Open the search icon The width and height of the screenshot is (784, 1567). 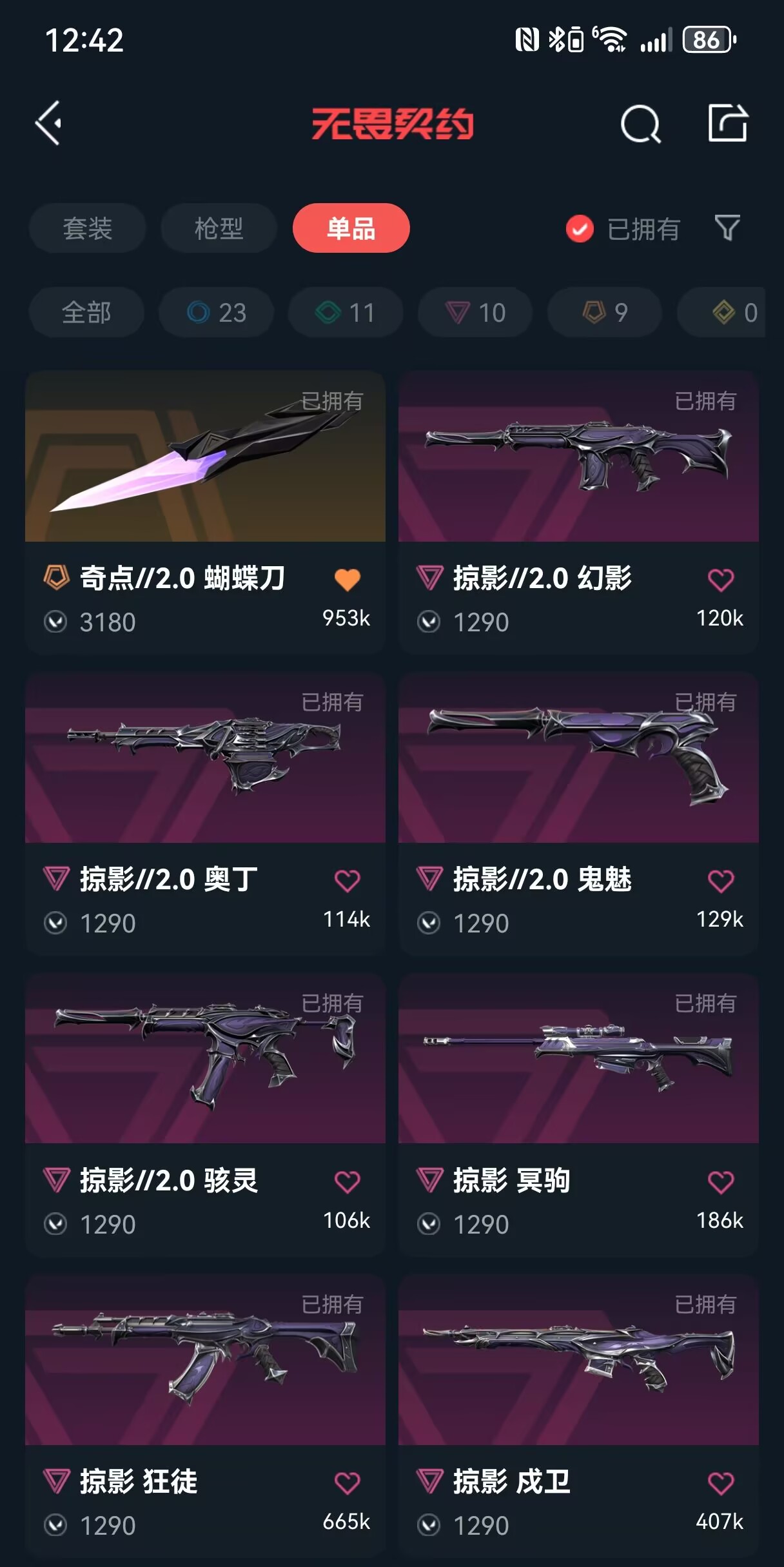click(x=640, y=123)
